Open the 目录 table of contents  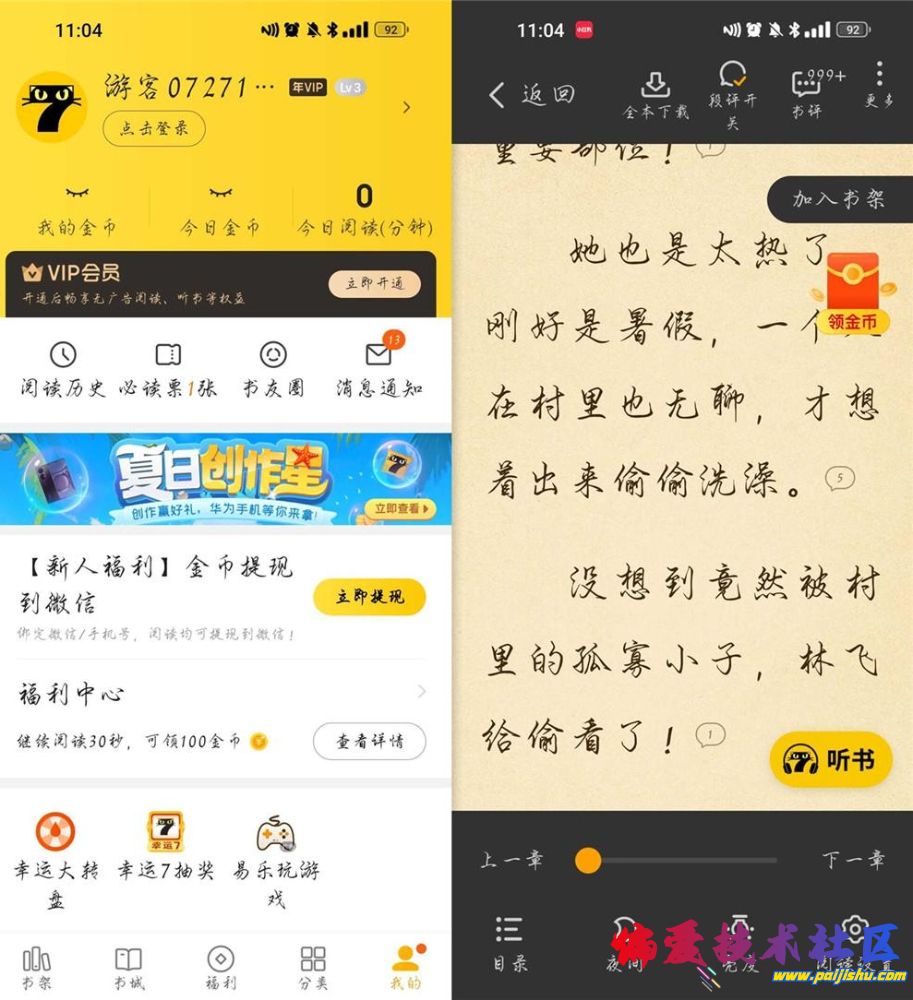coord(508,942)
